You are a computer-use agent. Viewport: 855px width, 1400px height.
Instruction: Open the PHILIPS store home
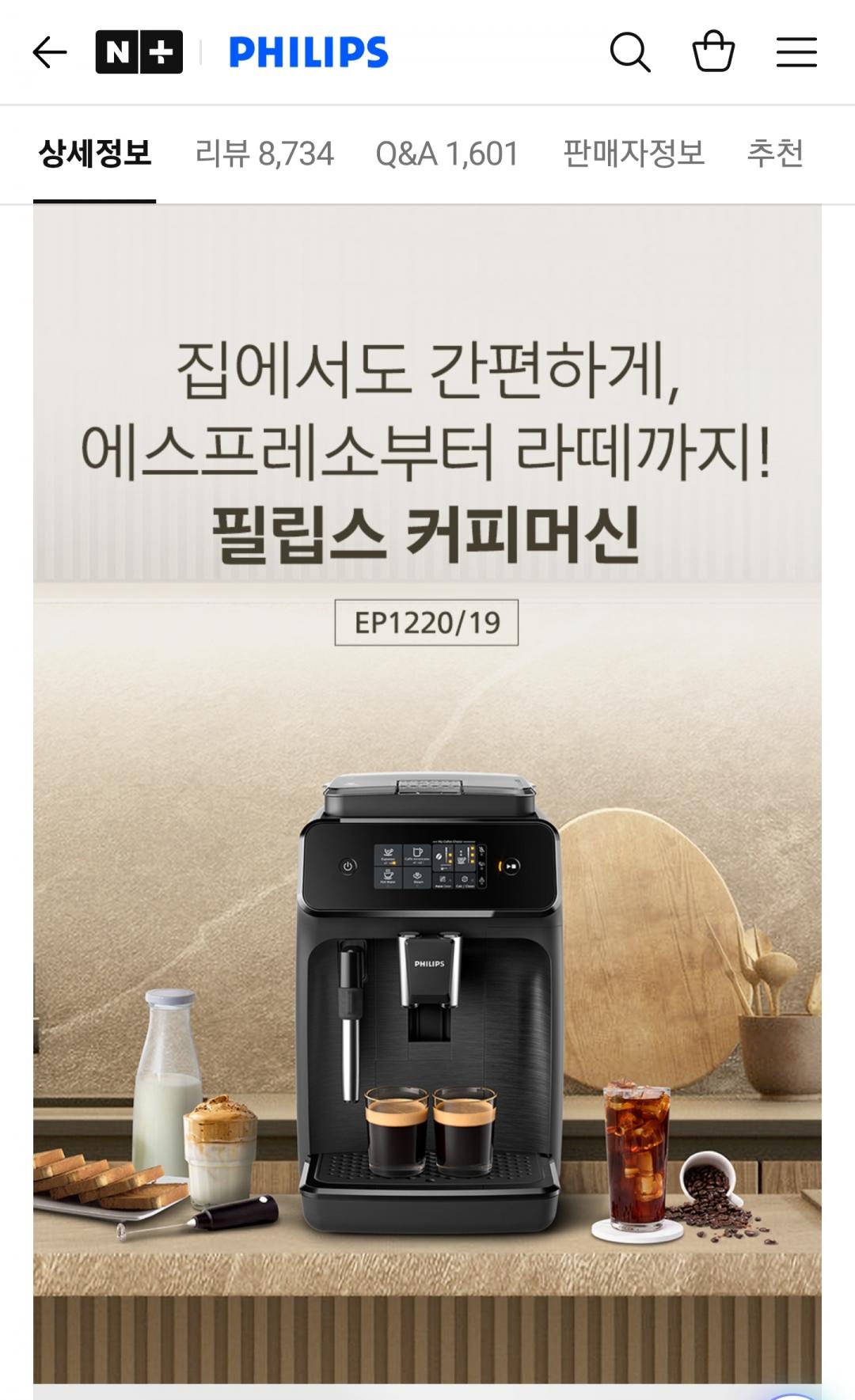coord(309,52)
